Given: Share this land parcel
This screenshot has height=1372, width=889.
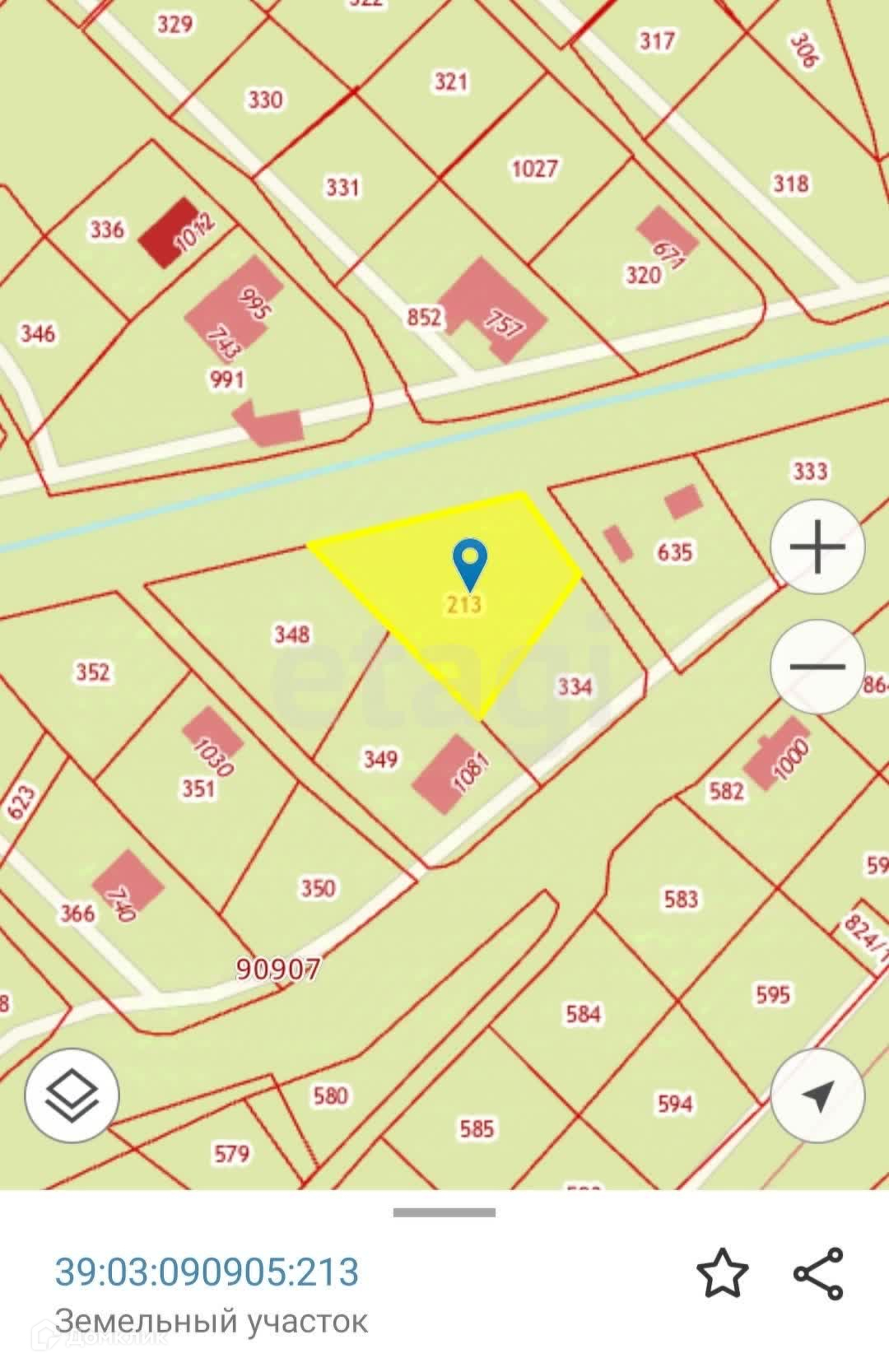Looking at the screenshot, I should 818,1272.
